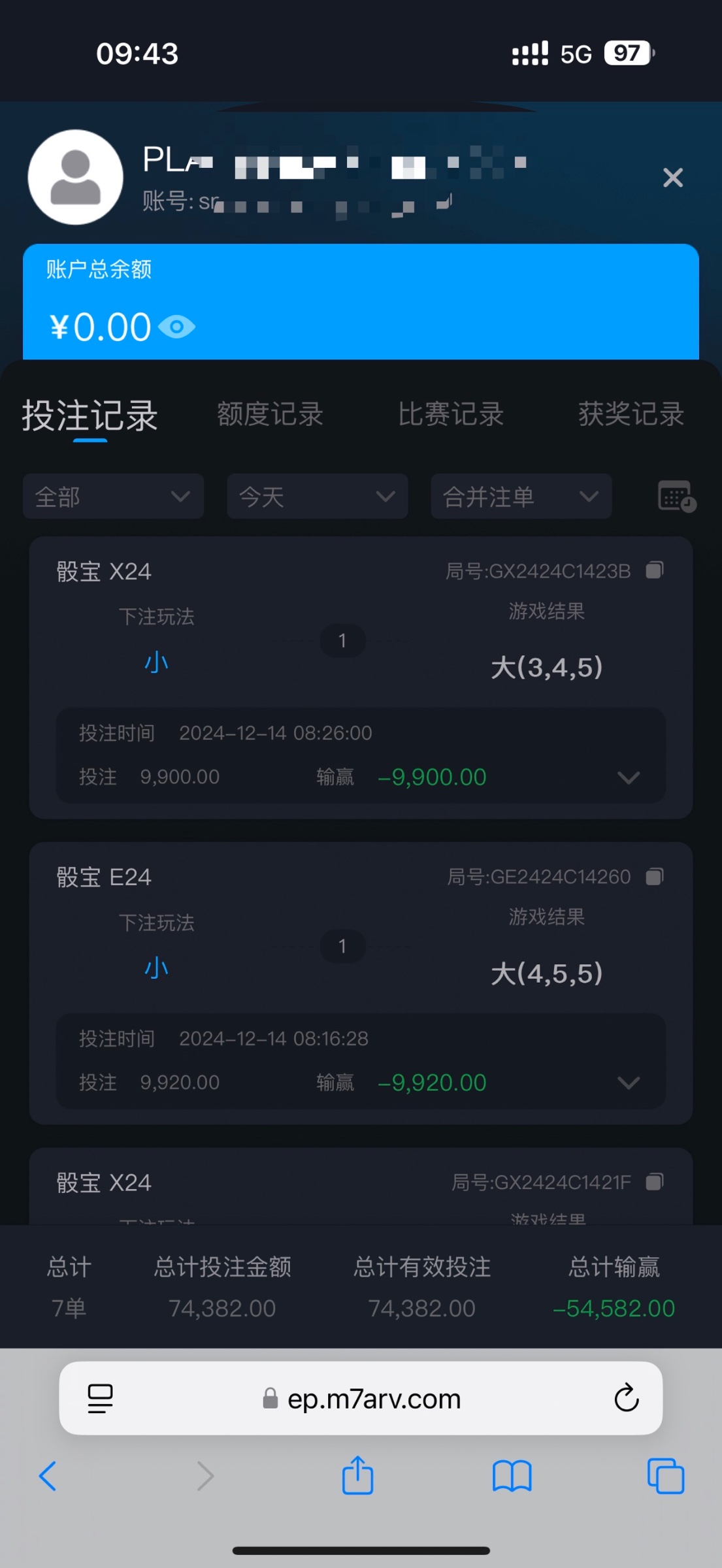Open the calendar date picker icon
The width and height of the screenshot is (722, 1568).
676,497
